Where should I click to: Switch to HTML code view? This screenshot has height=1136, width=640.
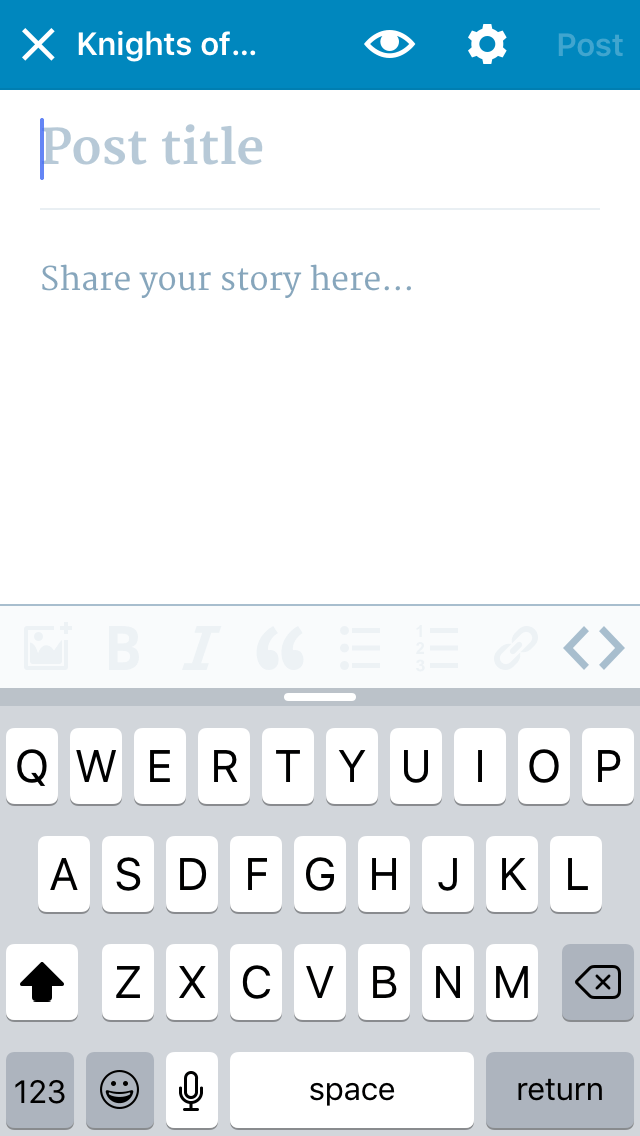[x=594, y=648]
